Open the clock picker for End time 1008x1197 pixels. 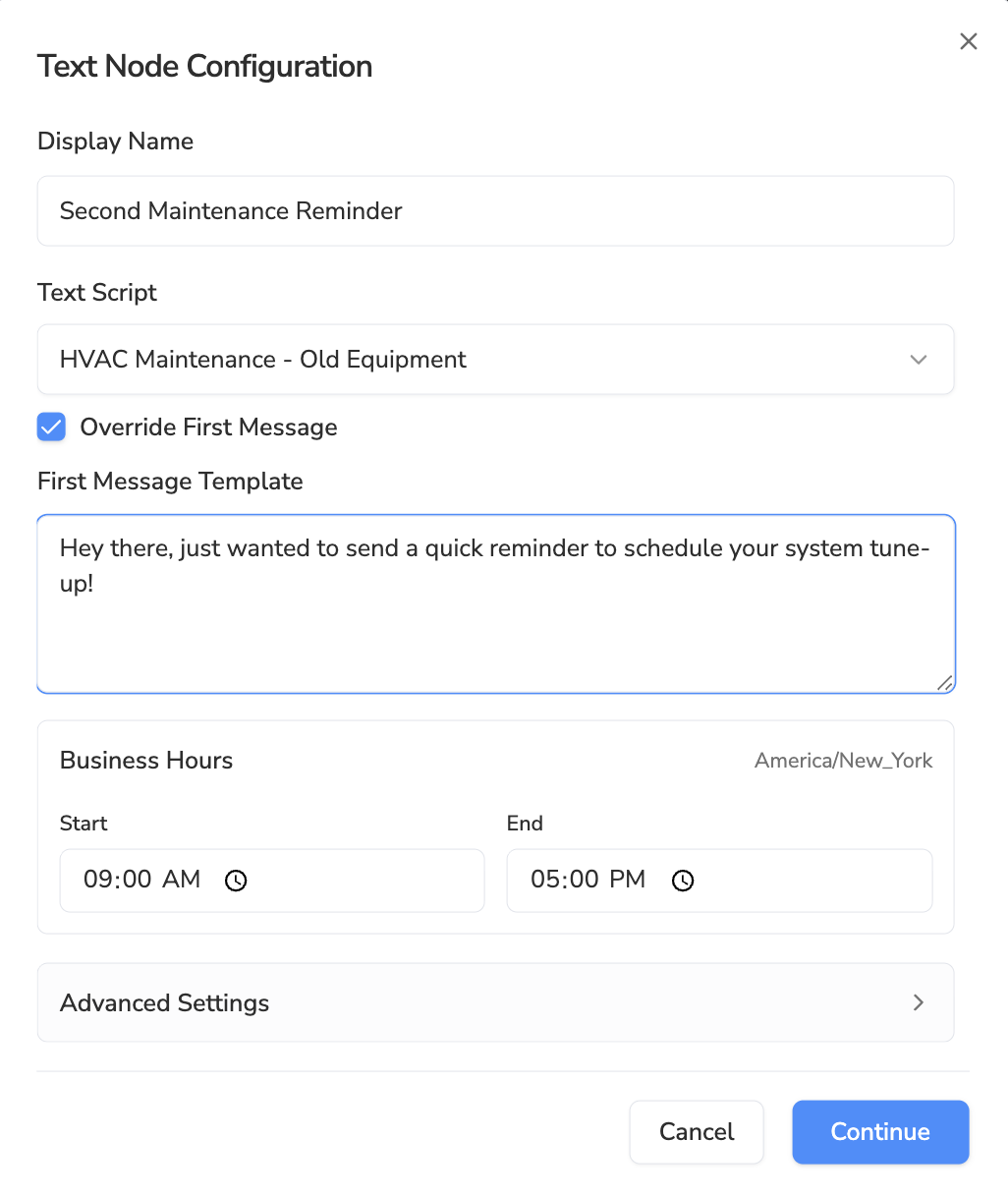click(683, 881)
